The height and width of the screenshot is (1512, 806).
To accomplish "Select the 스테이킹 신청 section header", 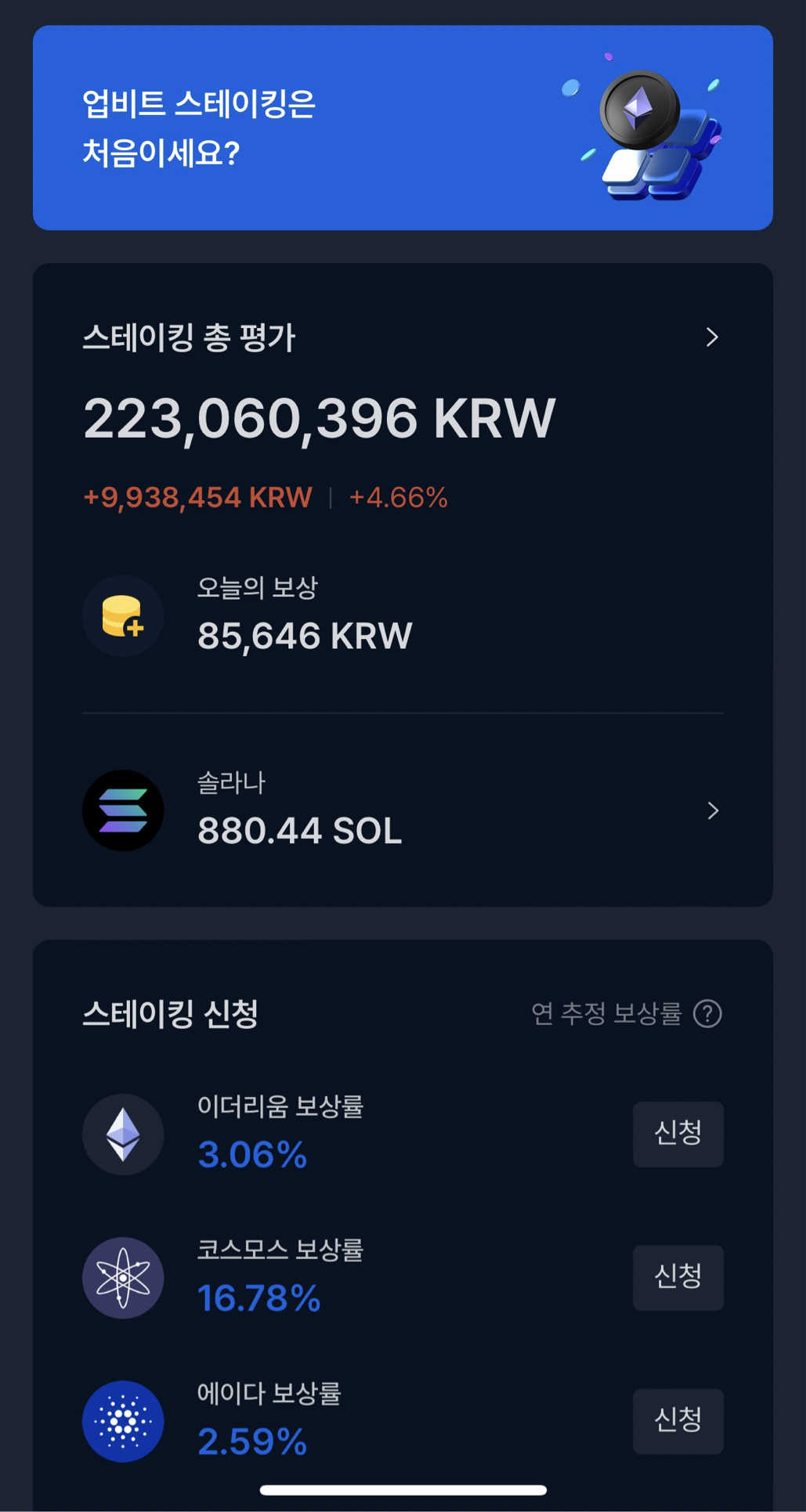I will pyautogui.click(x=172, y=1015).
